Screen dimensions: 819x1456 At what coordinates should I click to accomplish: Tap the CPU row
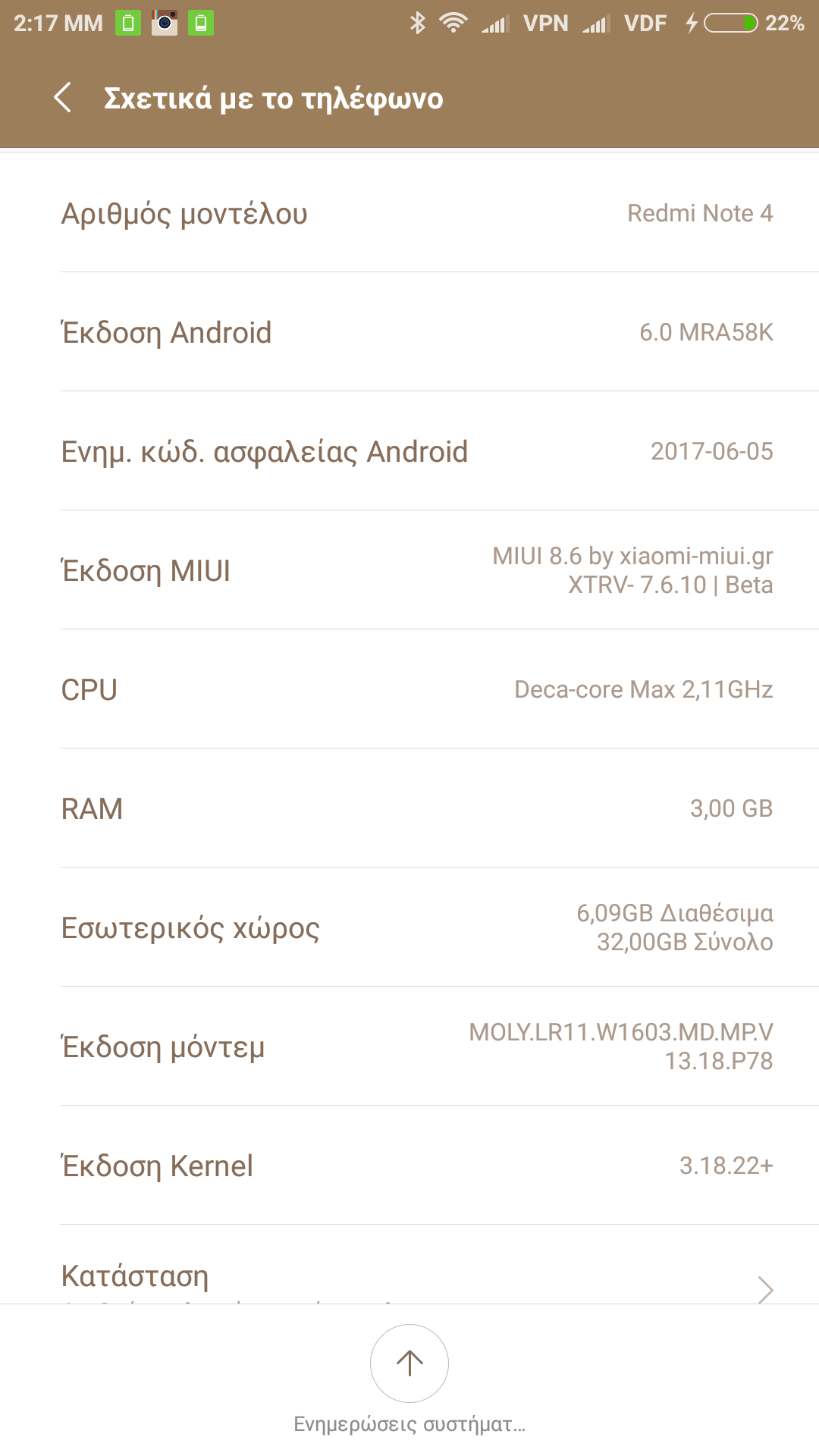pos(409,689)
